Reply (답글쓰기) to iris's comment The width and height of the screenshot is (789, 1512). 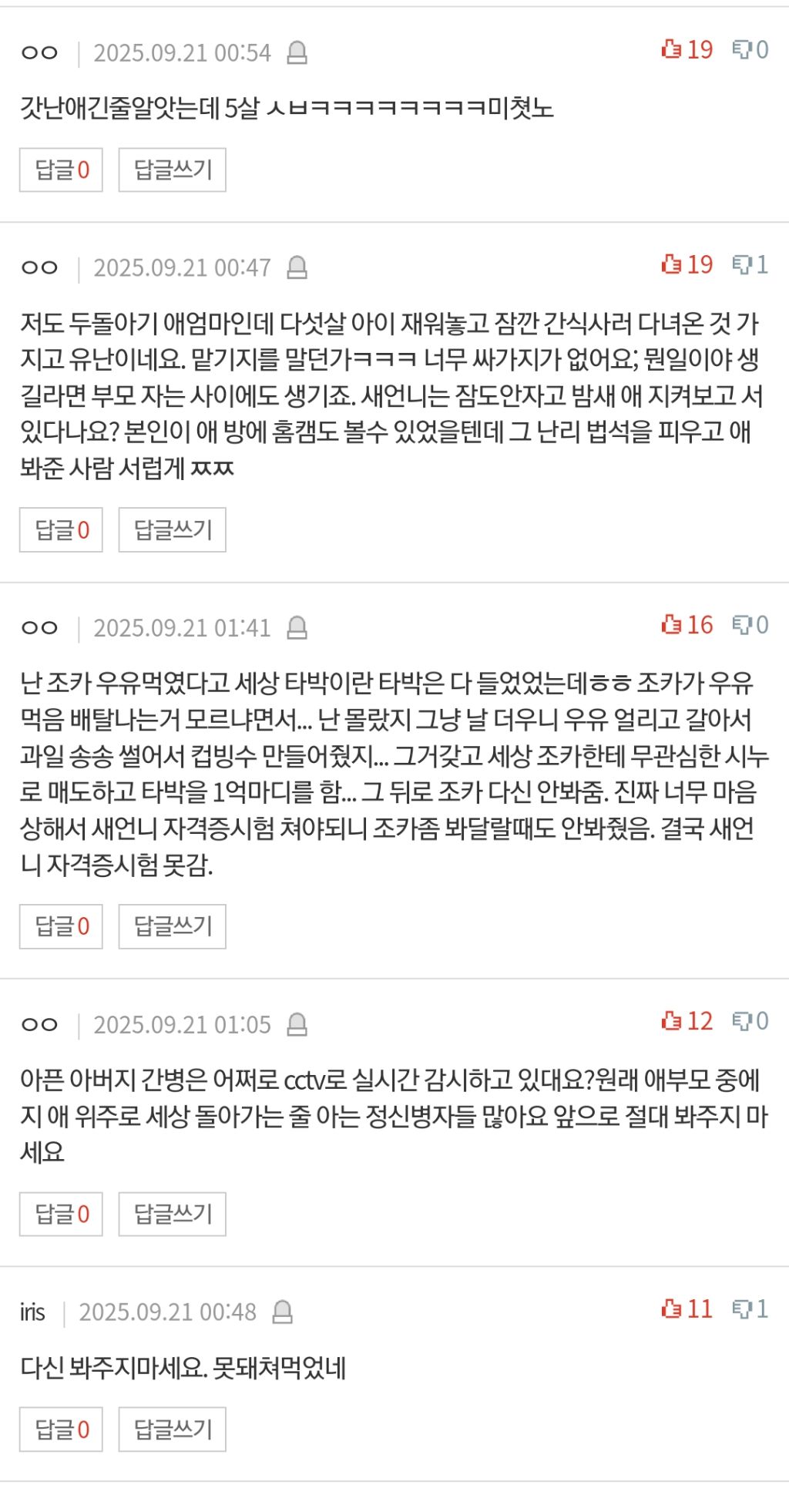(172, 1429)
